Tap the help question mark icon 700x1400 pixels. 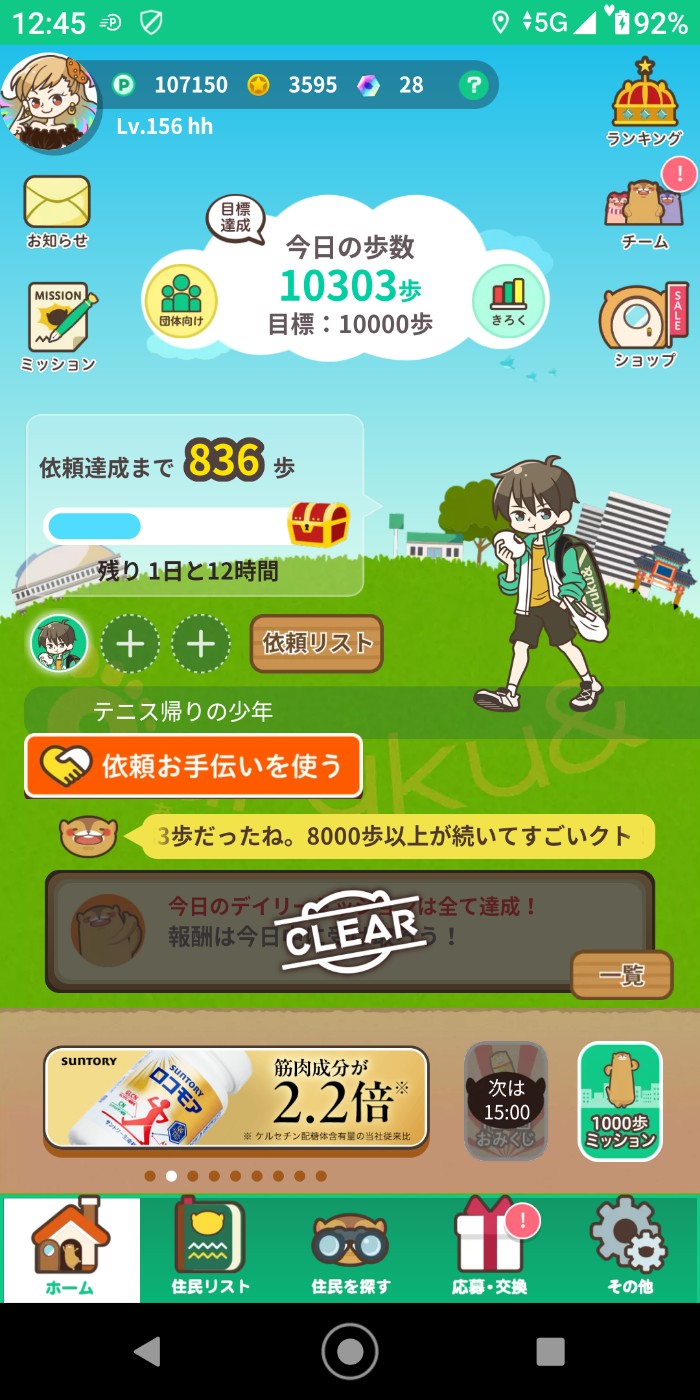click(473, 86)
